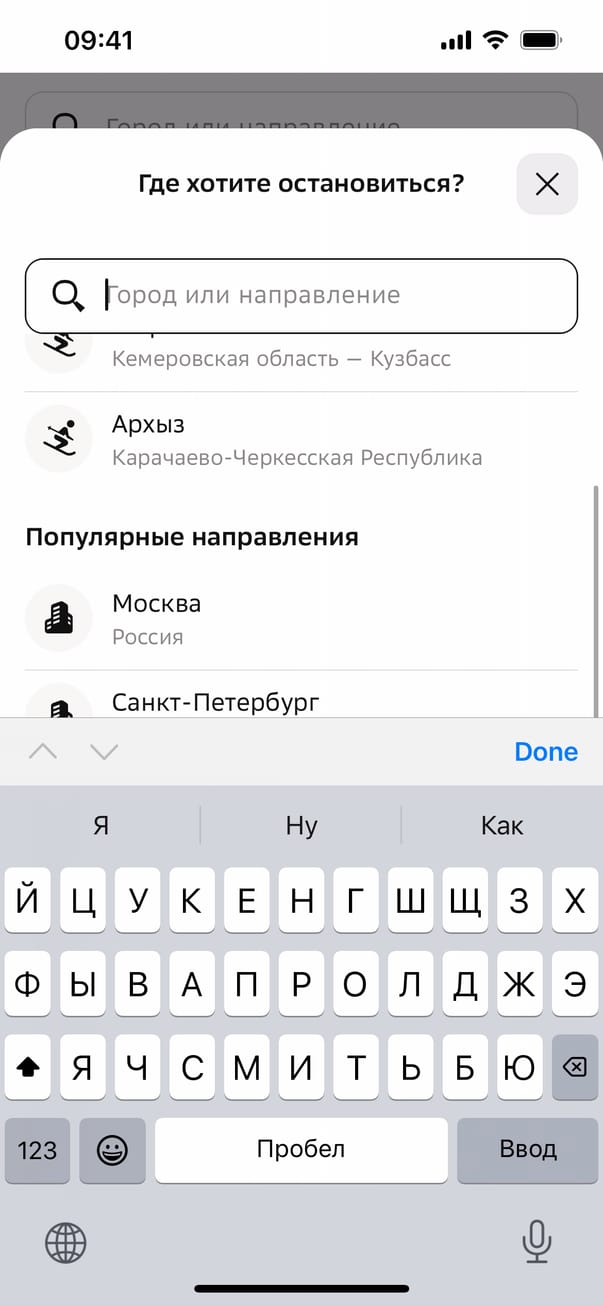Tap the globe to change keyboard language
This screenshot has height=1305, width=603.
66,1243
